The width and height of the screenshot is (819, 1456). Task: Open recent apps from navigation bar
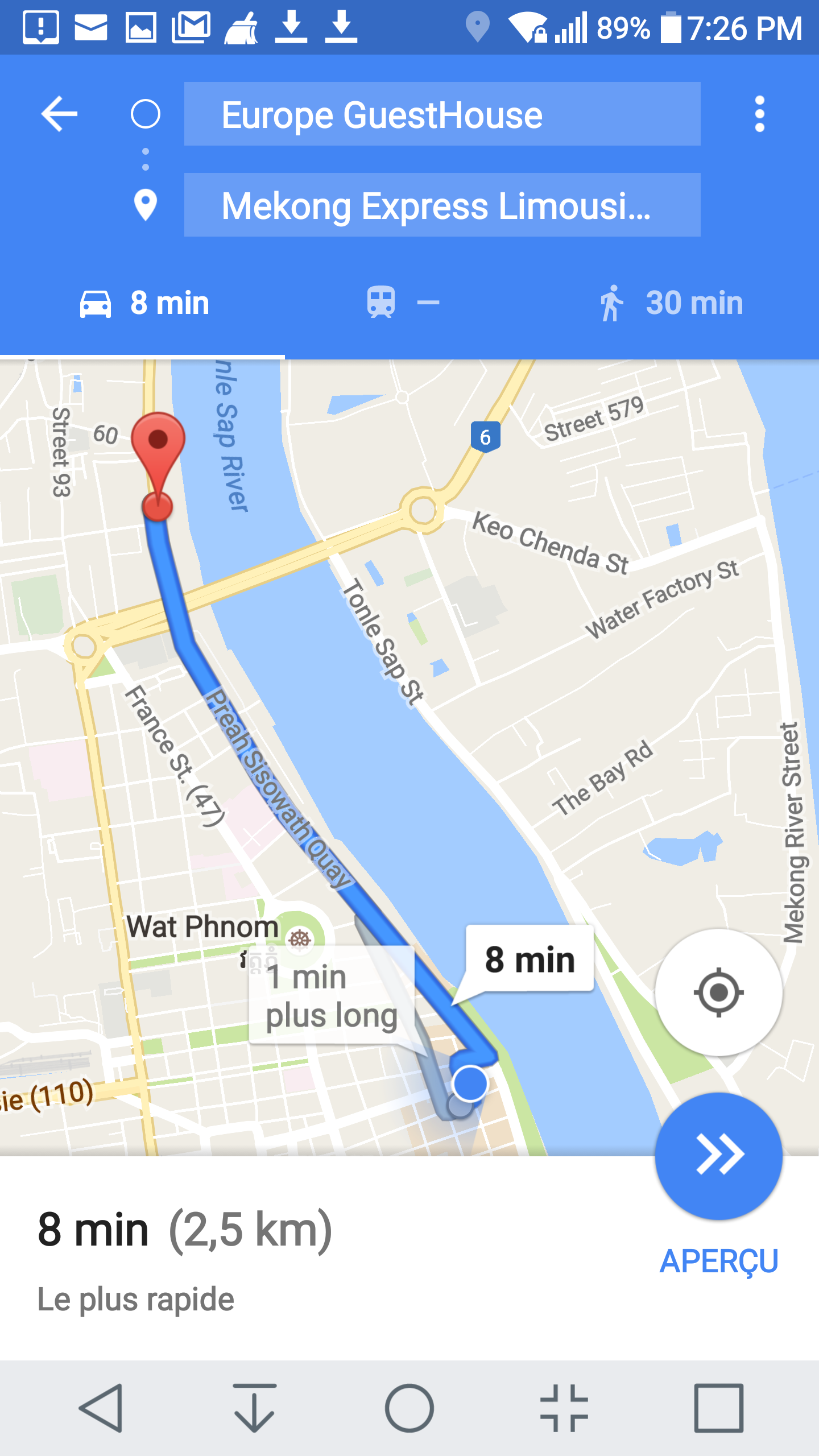coord(718,1408)
